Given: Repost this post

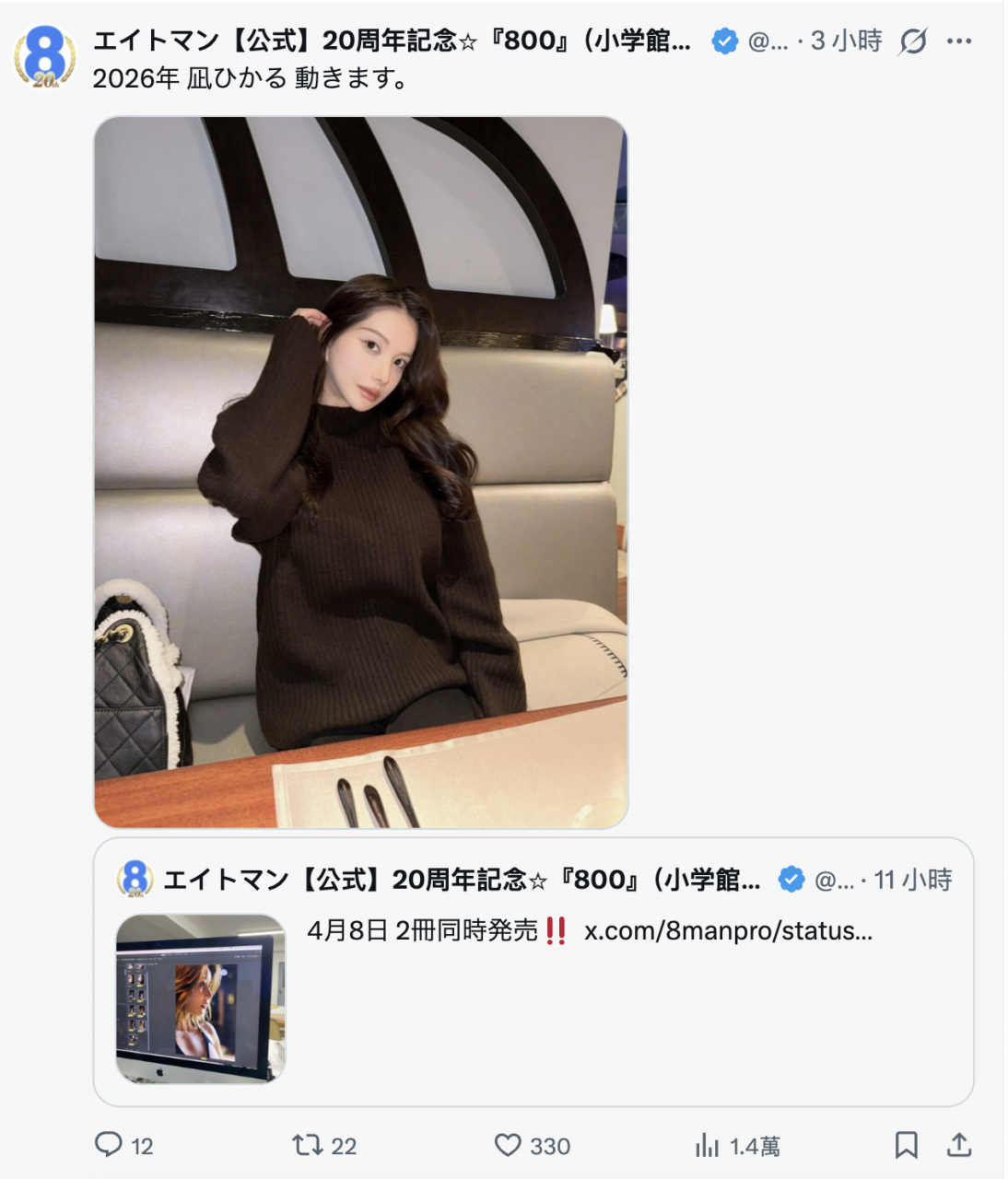Looking at the screenshot, I should click(307, 1145).
